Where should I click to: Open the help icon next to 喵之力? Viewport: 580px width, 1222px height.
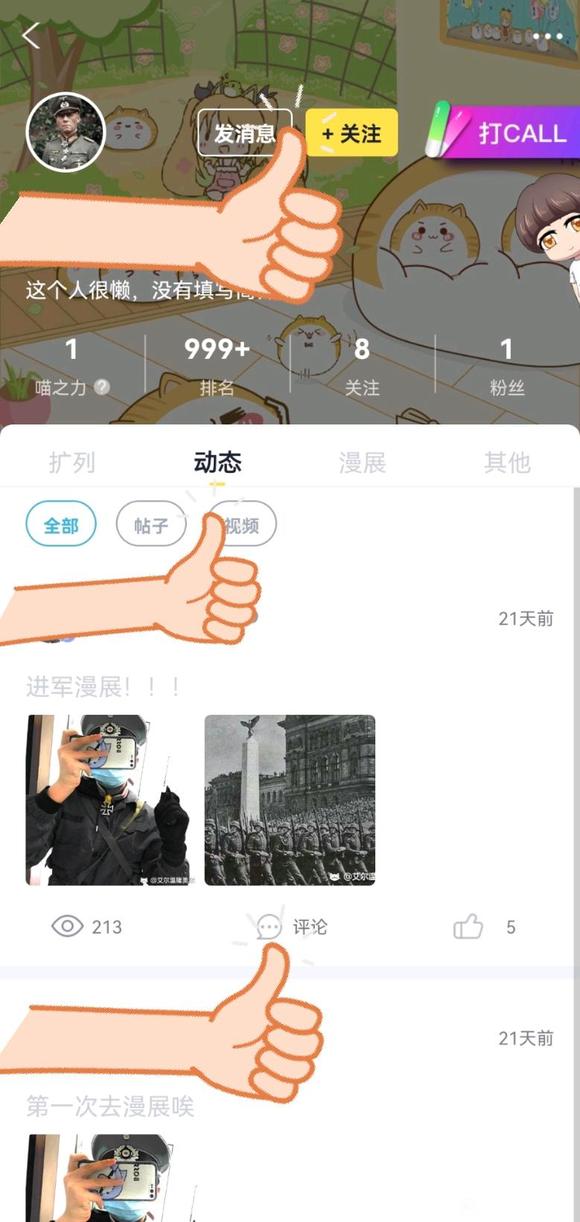102,387
